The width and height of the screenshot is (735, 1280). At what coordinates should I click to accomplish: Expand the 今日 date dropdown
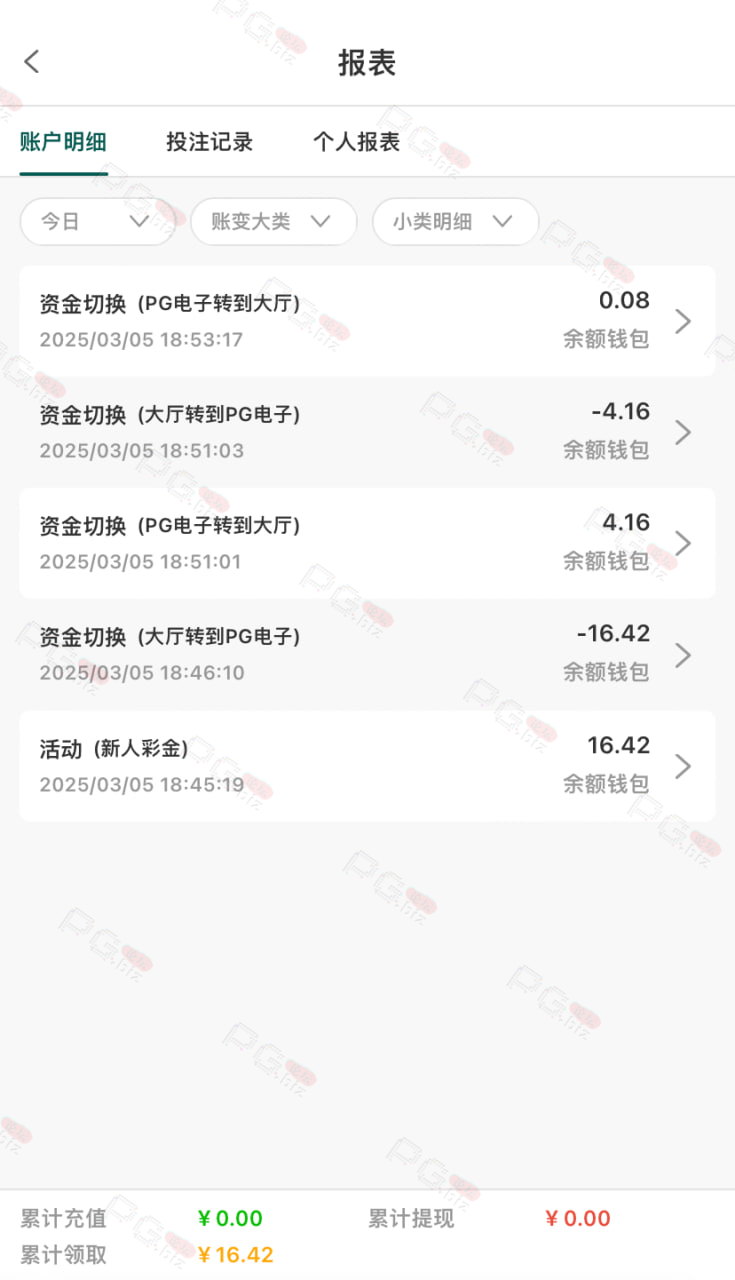click(97, 222)
